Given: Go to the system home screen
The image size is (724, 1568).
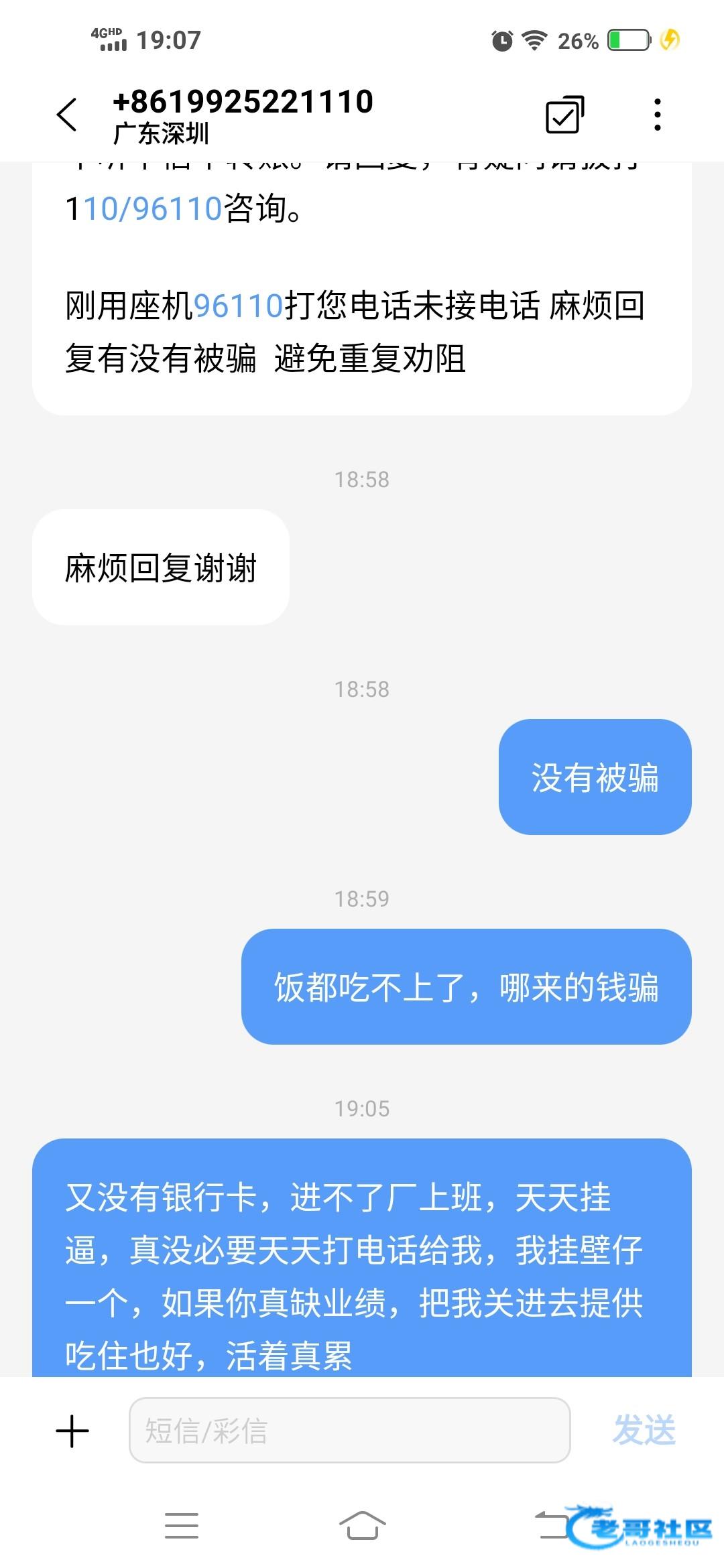Looking at the screenshot, I should pyautogui.click(x=362, y=1526).
